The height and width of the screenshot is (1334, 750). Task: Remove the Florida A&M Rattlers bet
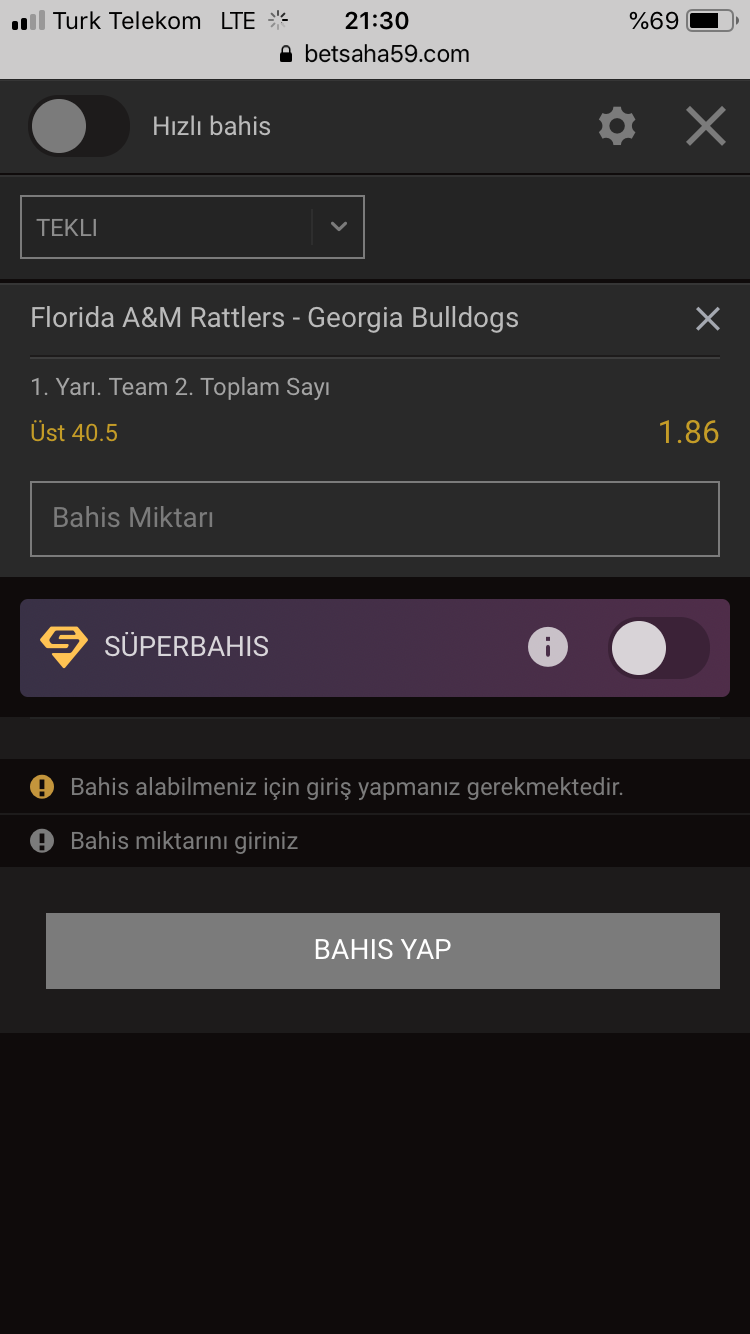pyautogui.click(x=708, y=319)
